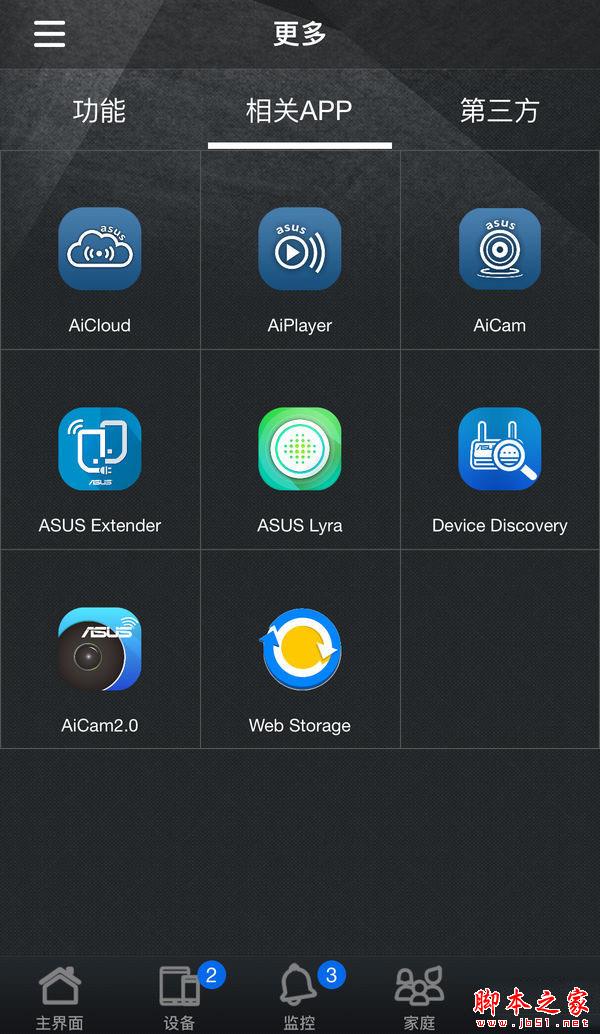The height and width of the screenshot is (1034, 600).
Task: Open the AiCloud app tile
Action: [100, 250]
